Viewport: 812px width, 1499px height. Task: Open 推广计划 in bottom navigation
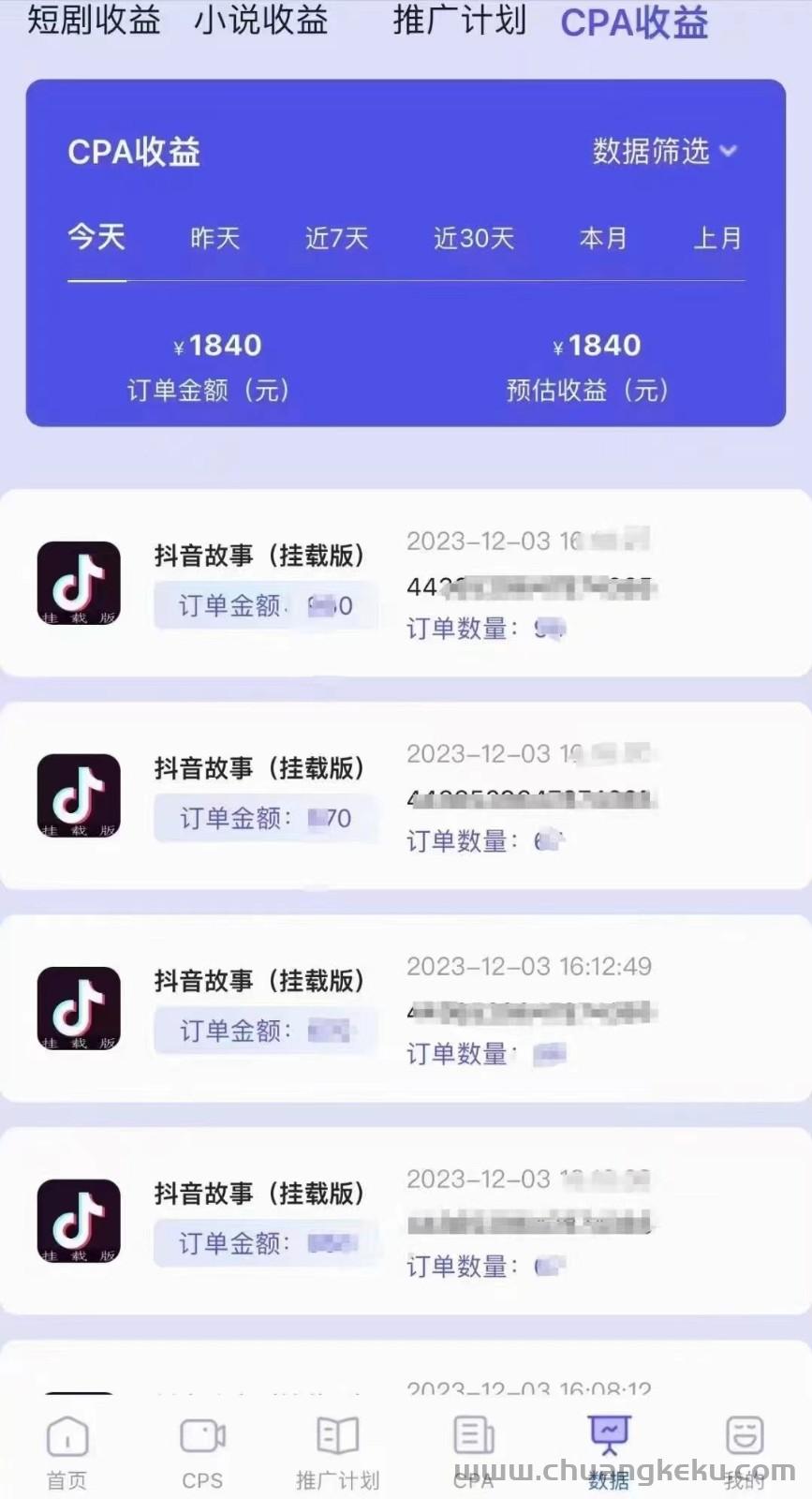point(338,1450)
